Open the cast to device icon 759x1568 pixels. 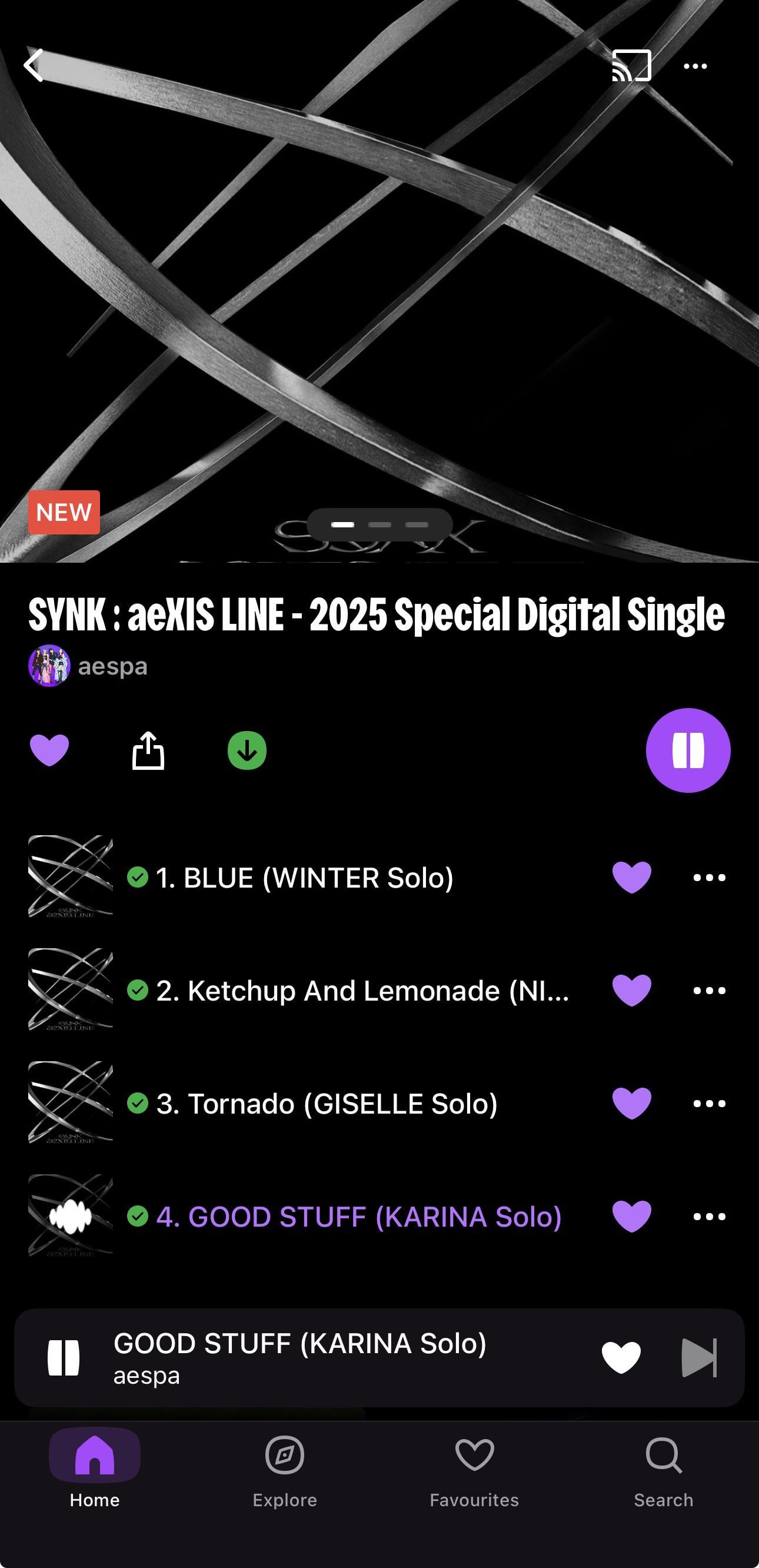pos(631,66)
